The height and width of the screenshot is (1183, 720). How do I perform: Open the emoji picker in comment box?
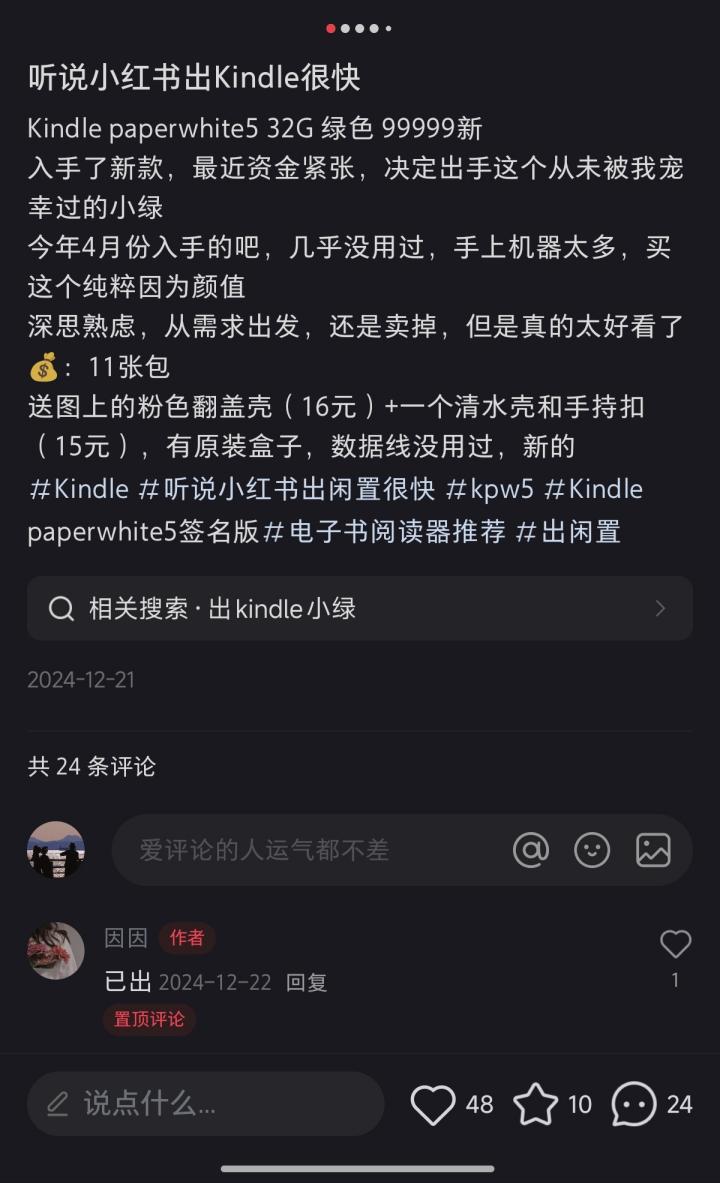[x=592, y=850]
